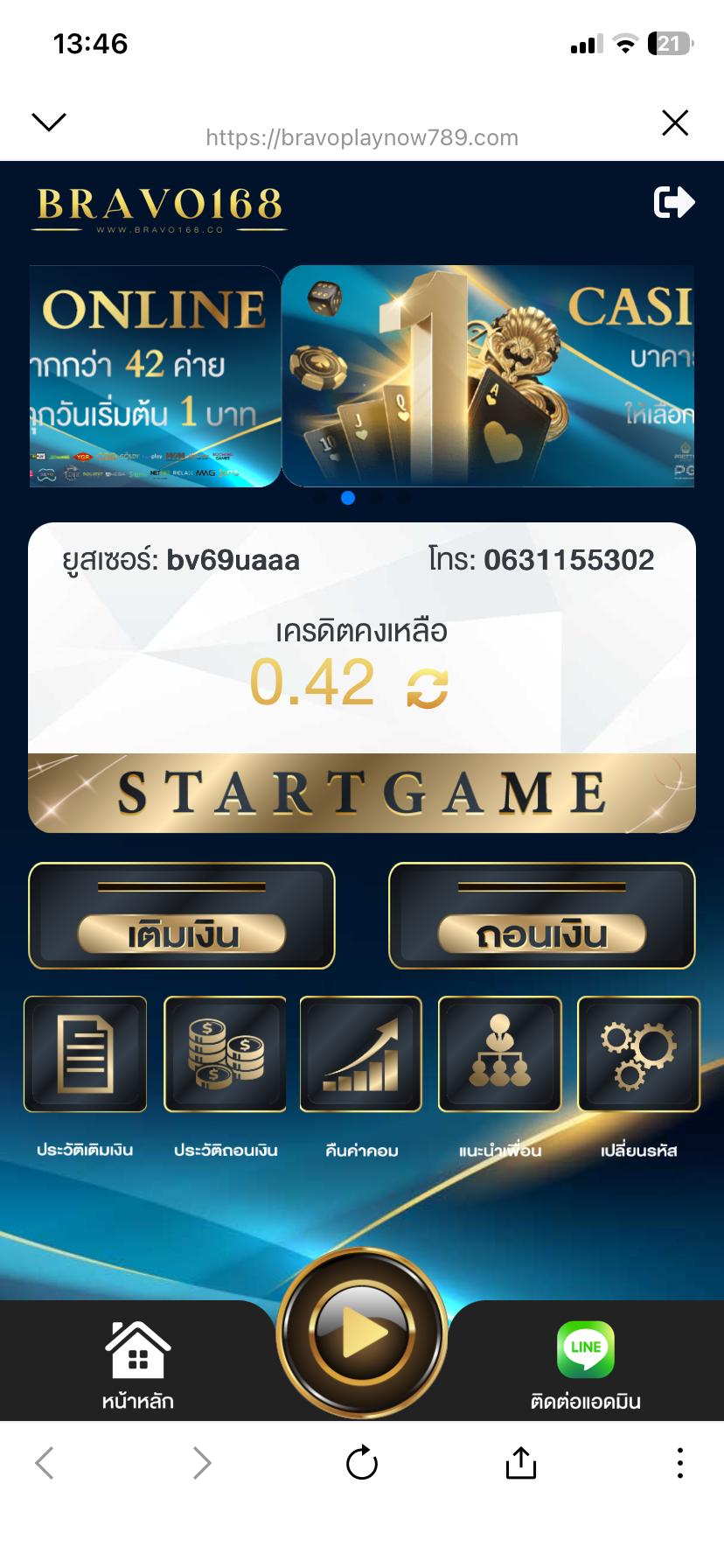Tap the logout icon in header
Viewport: 724px width, 1568px height.
[x=674, y=202]
